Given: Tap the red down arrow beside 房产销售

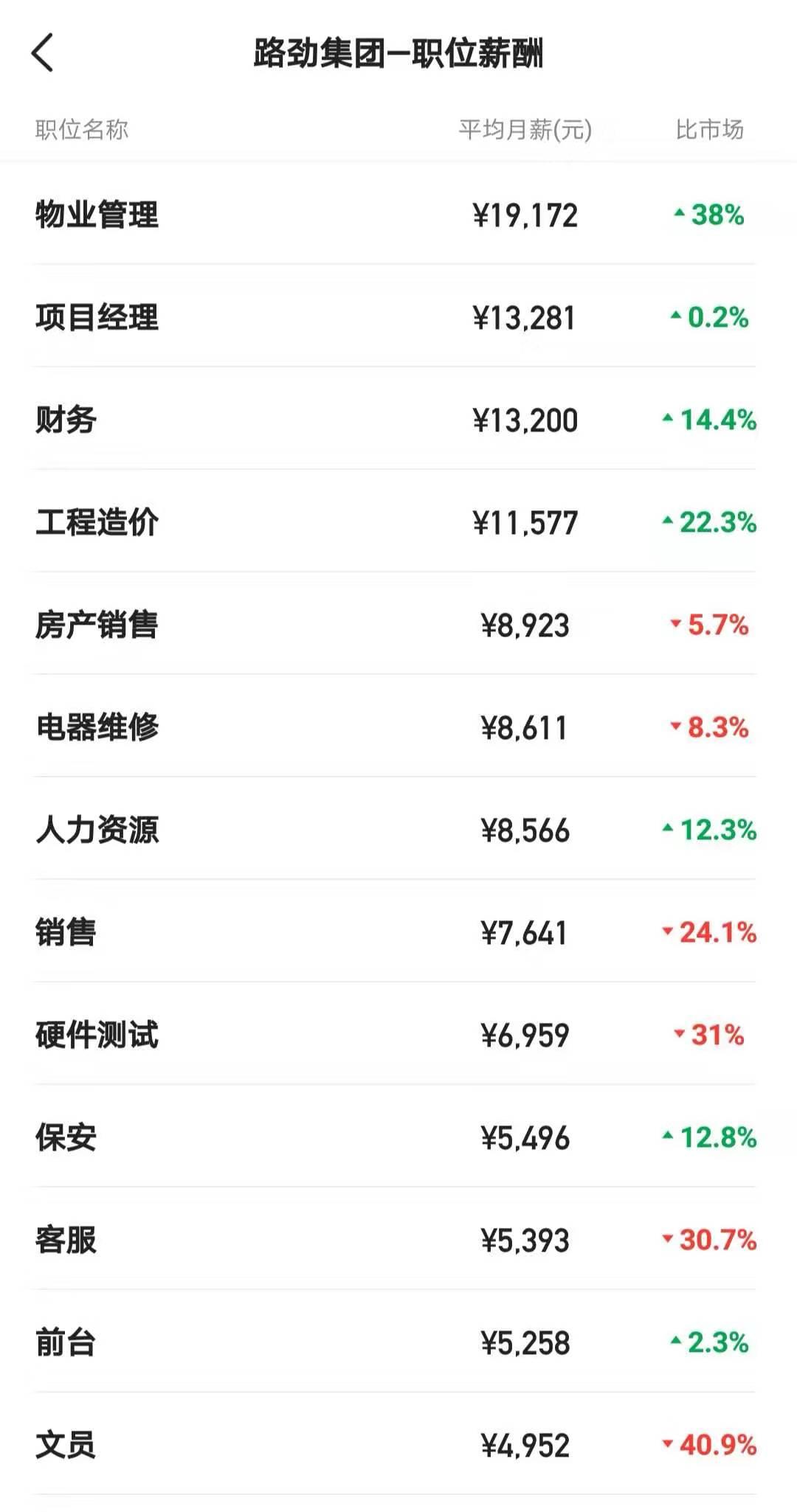Looking at the screenshot, I should (675, 625).
